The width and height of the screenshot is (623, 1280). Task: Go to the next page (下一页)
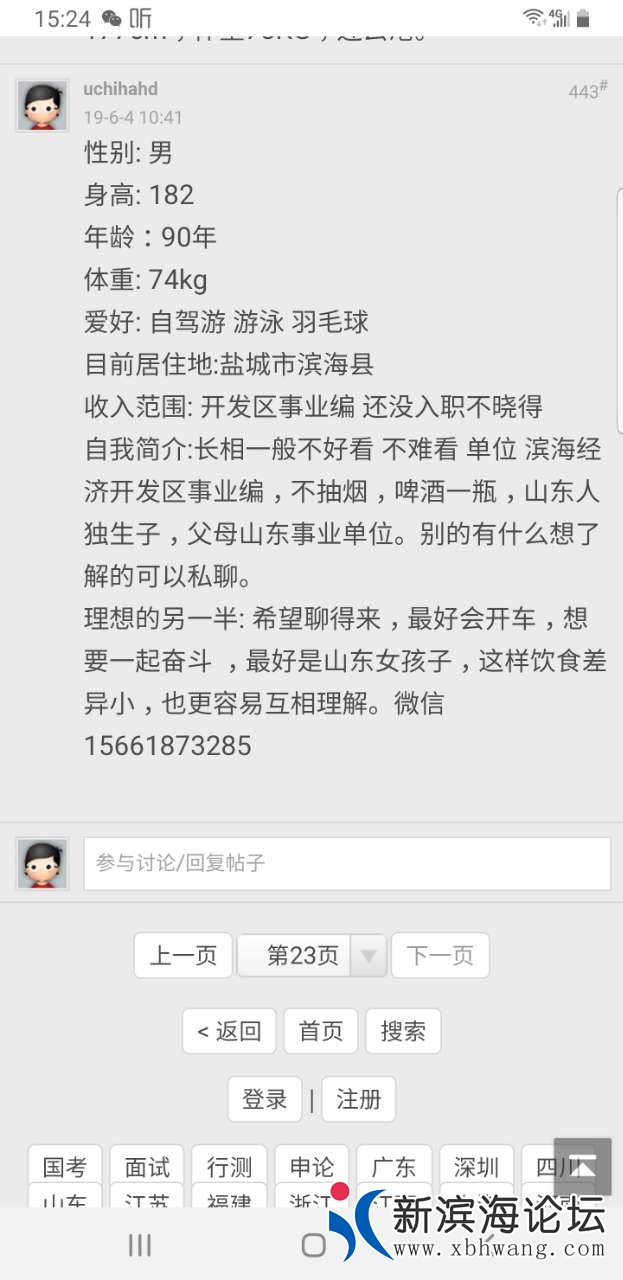click(x=440, y=955)
